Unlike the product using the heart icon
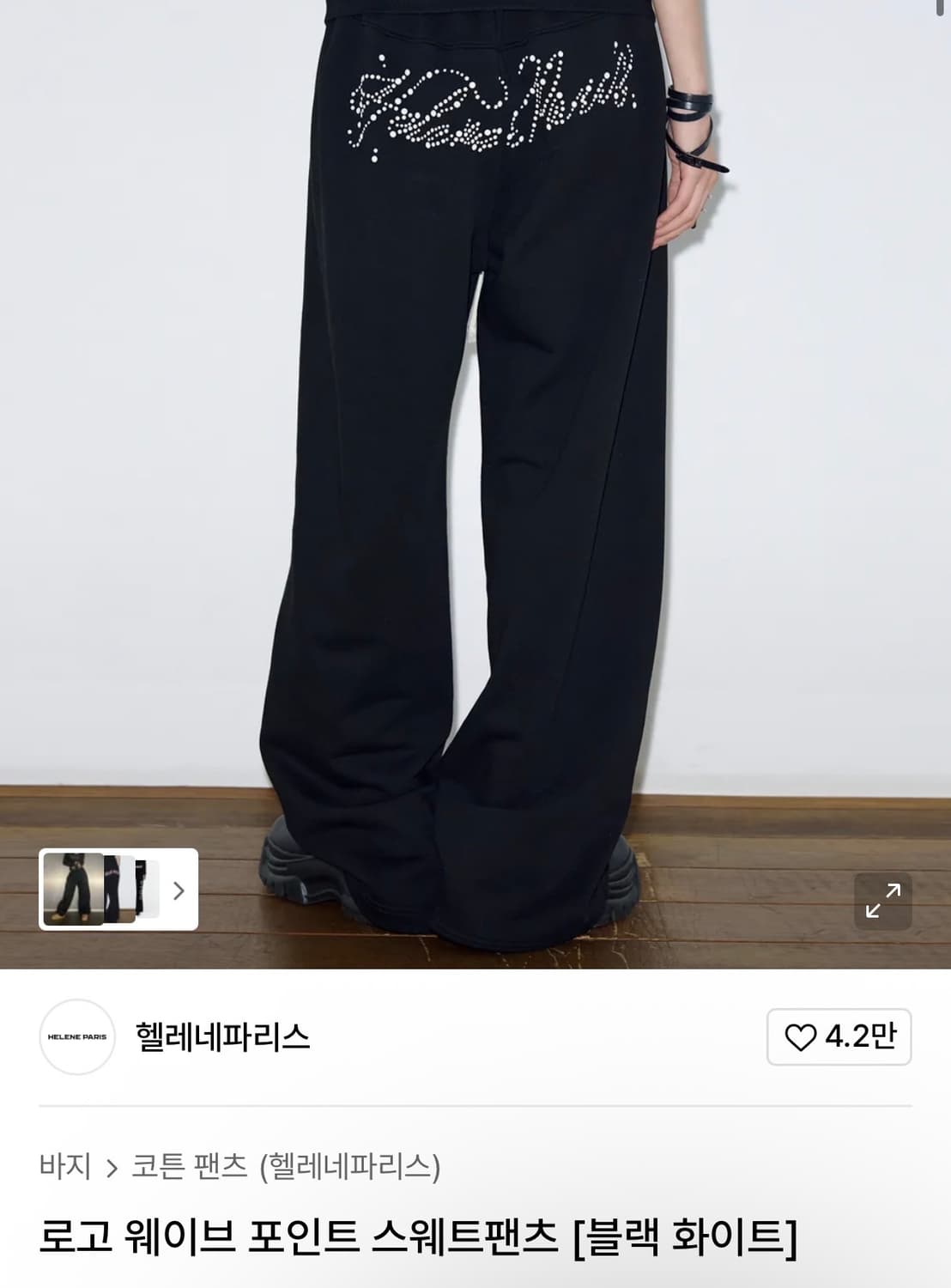Screen dimensions: 951x1288 click(x=803, y=1037)
